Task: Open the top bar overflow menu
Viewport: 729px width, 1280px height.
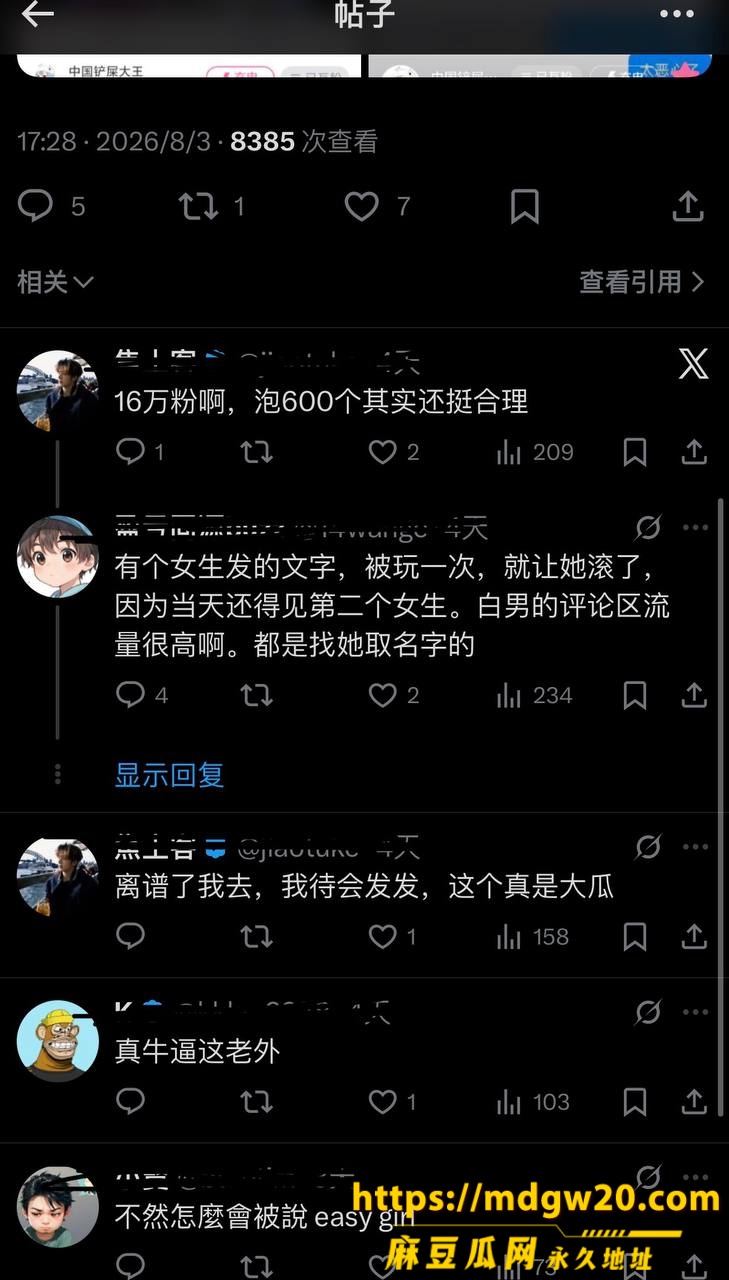Action: click(676, 14)
